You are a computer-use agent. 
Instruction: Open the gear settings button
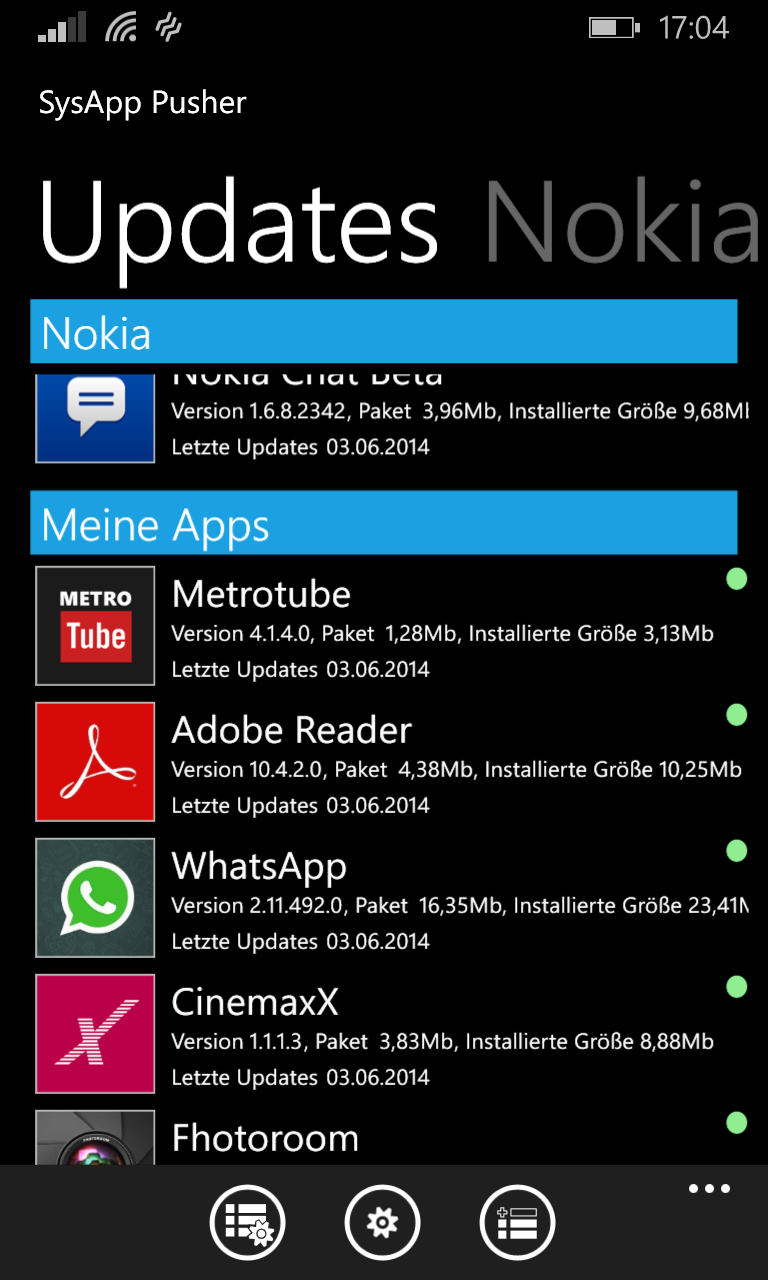[x=383, y=1222]
